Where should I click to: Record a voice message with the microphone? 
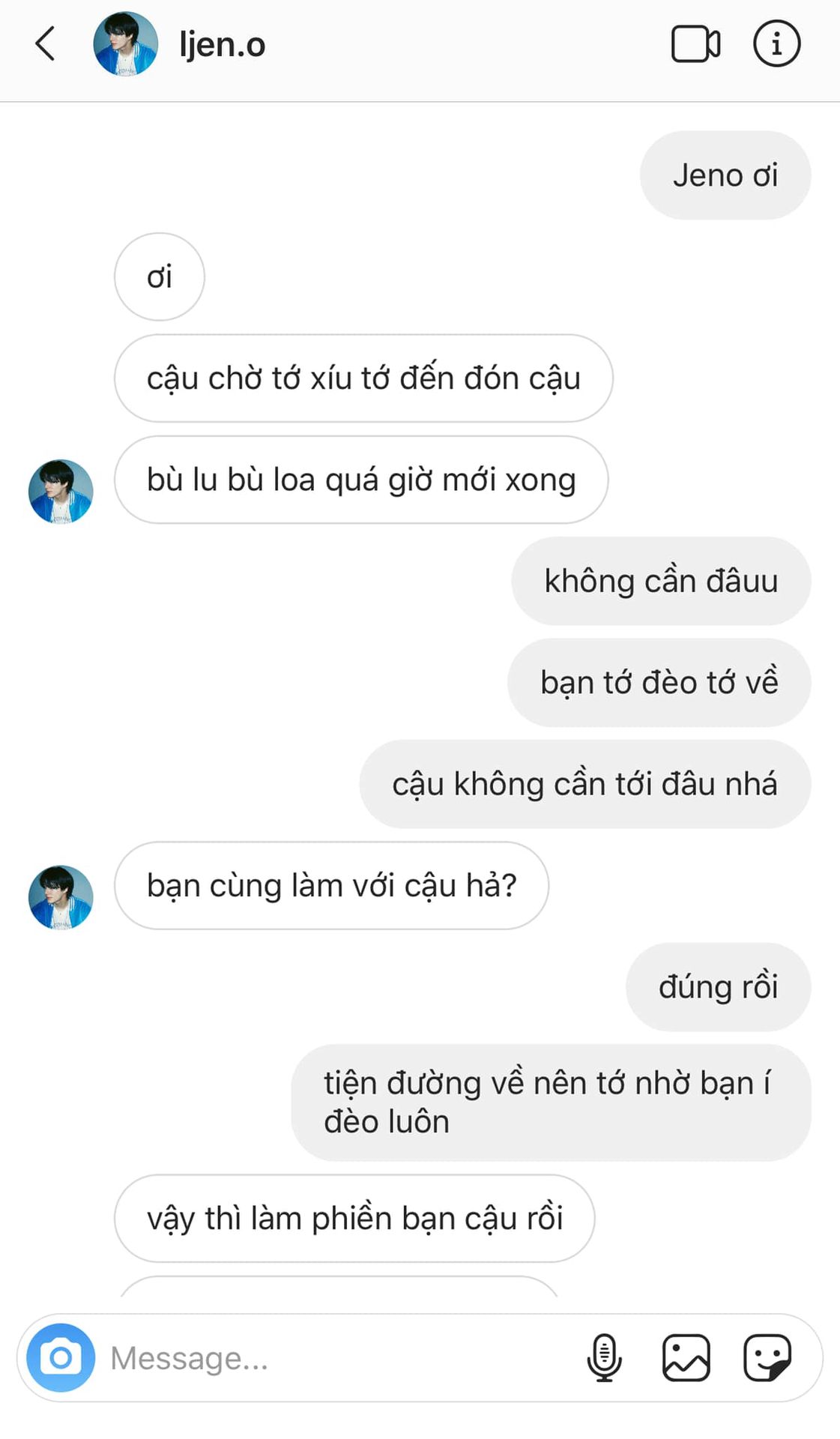[x=604, y=1357]
